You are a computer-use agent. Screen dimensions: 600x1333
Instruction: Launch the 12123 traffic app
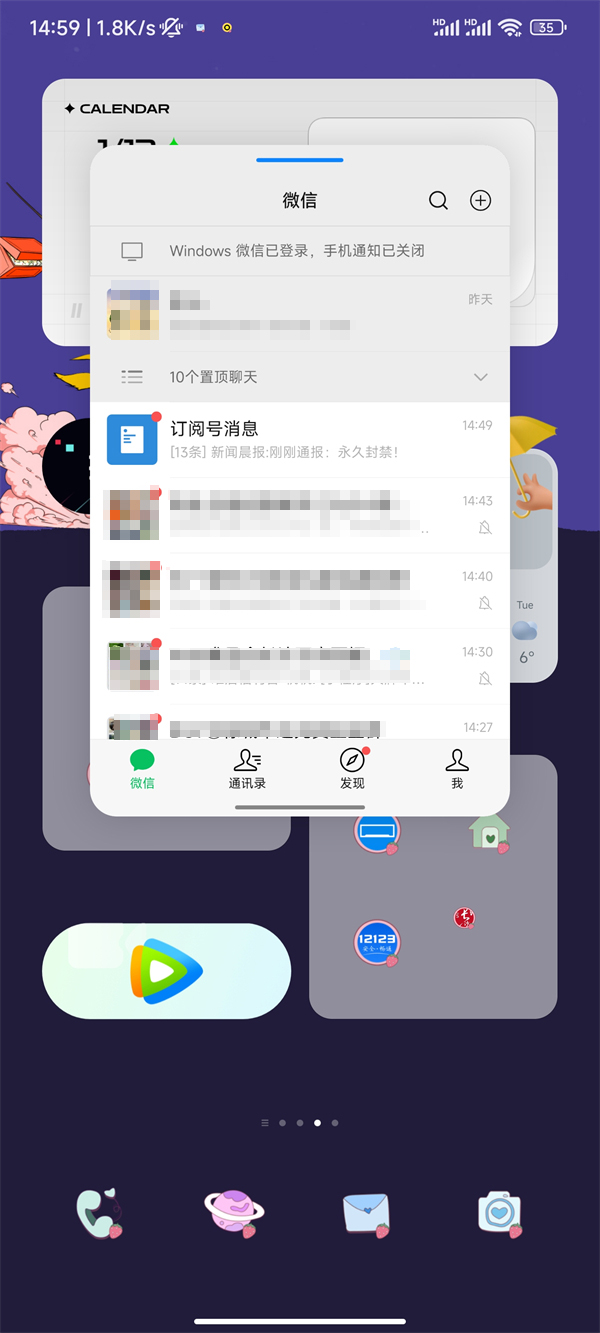377,942
